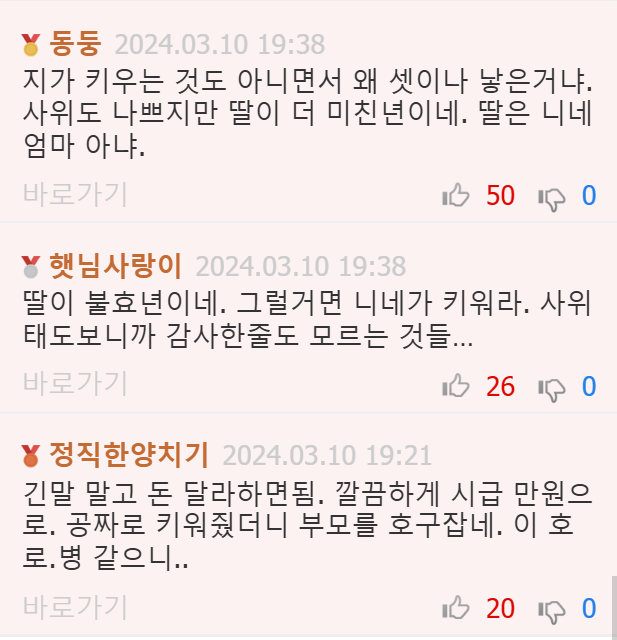Dislike the comment by 햇님사랑이
The image size is (617, 640).
click(x=551, y=387)
